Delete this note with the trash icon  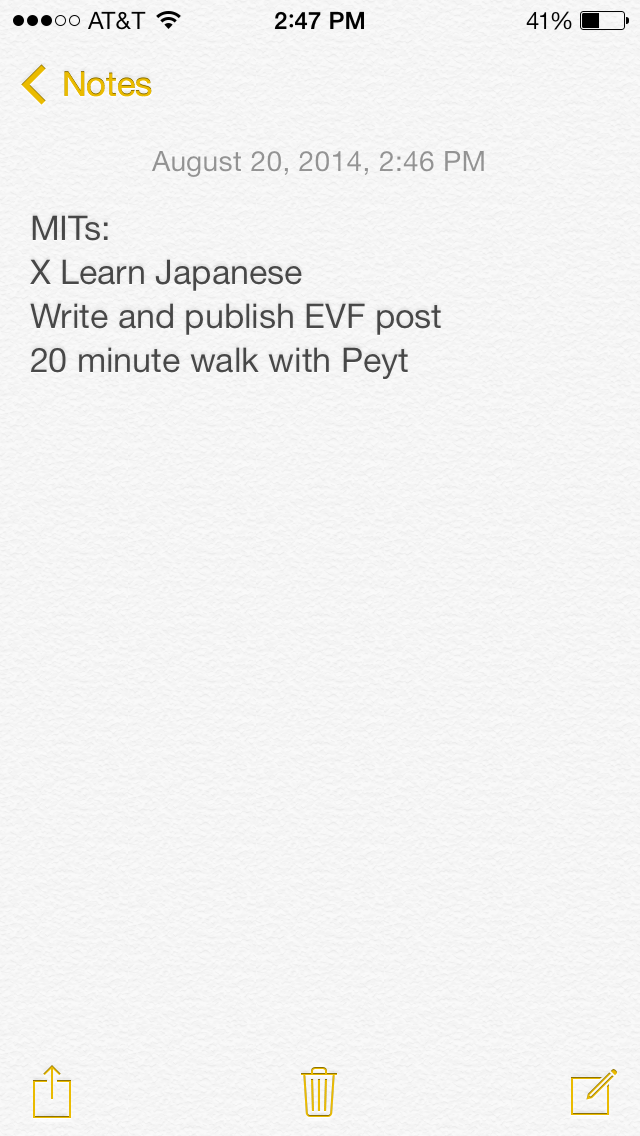pyautogui.click(x=319, y=1091)
